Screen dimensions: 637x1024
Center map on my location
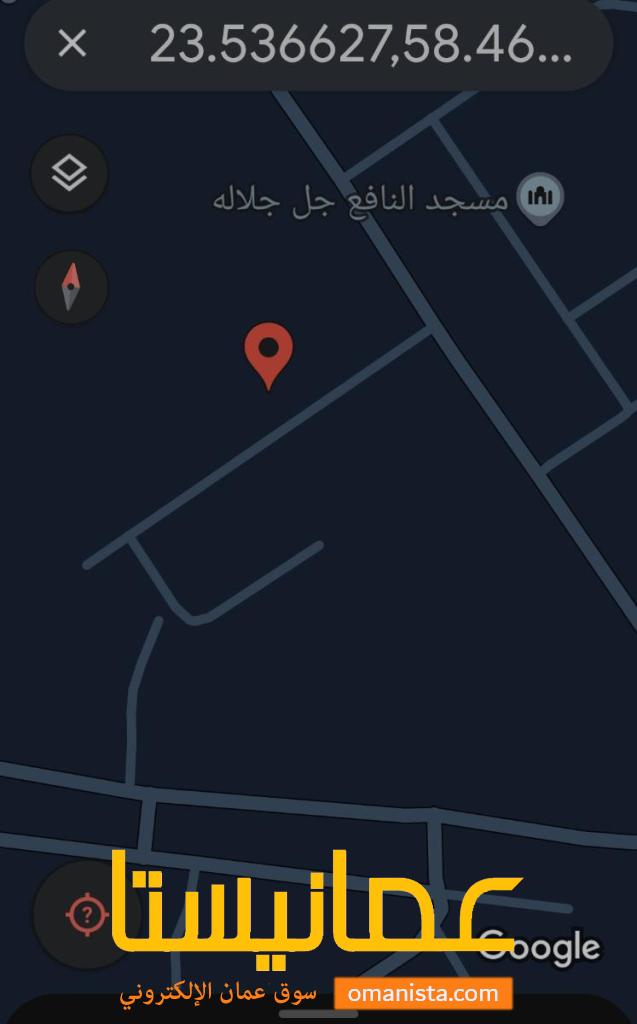(87, 914)
